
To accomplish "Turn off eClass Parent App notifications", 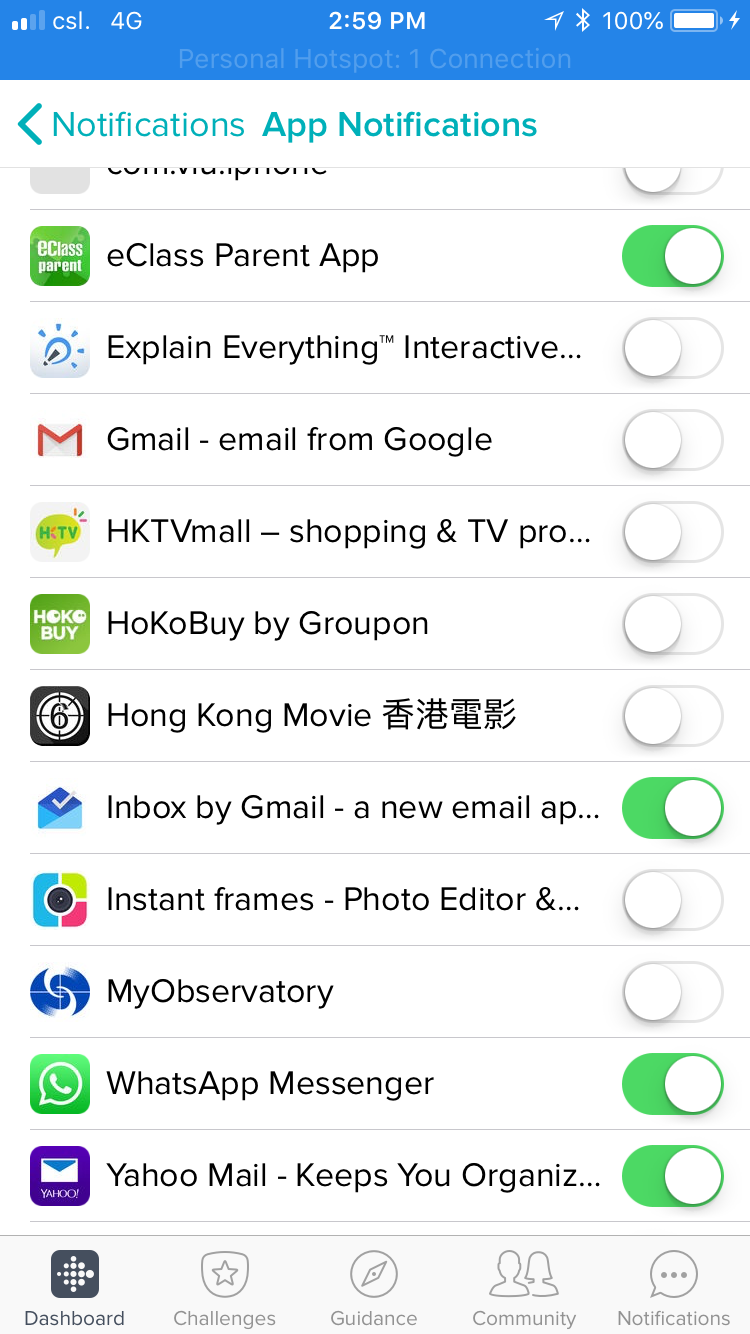I will point(672,256).
